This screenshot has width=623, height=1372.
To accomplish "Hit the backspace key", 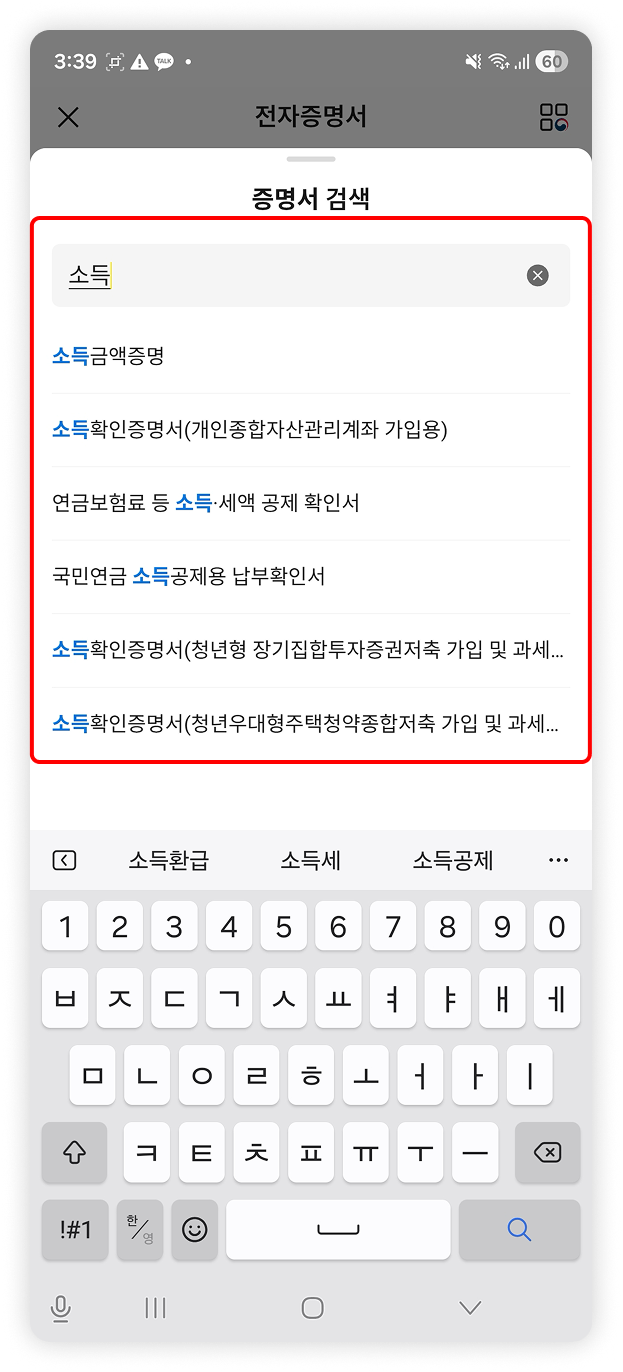I will [547, 1153].
